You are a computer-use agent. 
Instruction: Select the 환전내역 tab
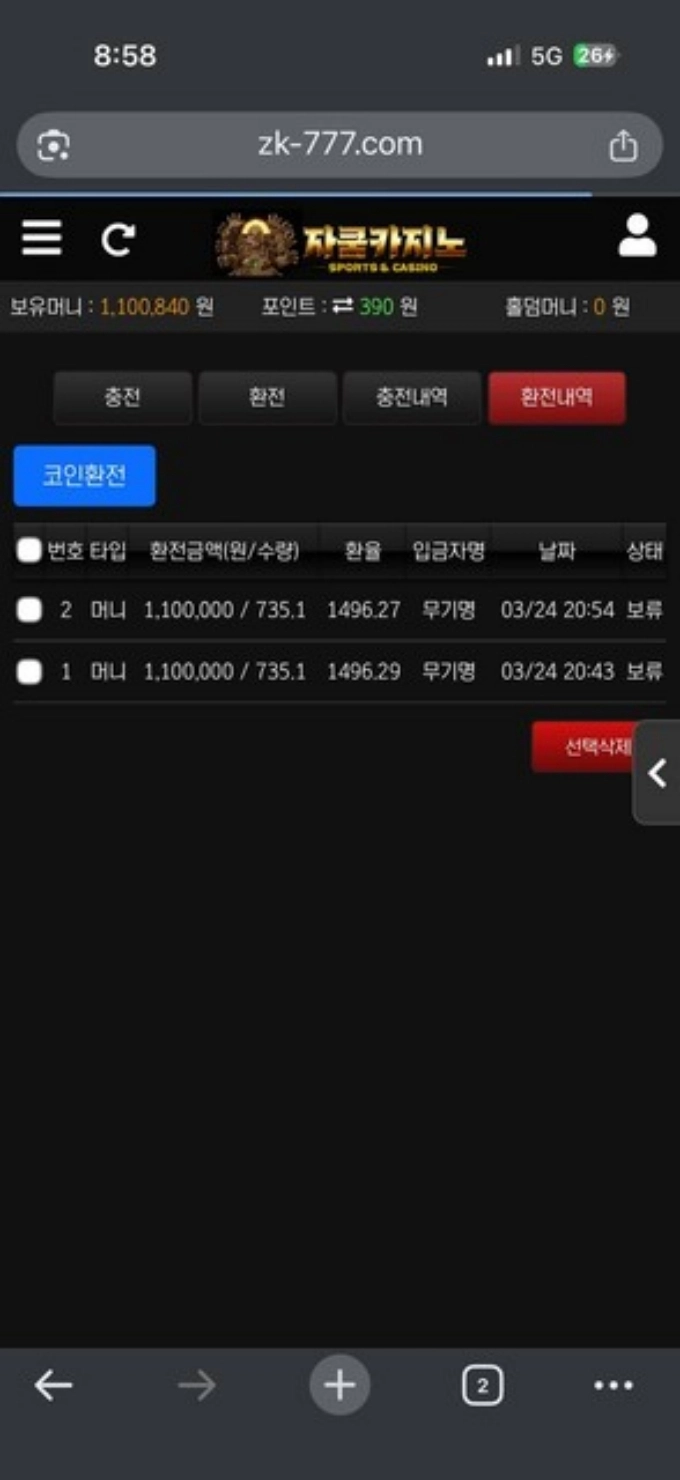[557, 397]
